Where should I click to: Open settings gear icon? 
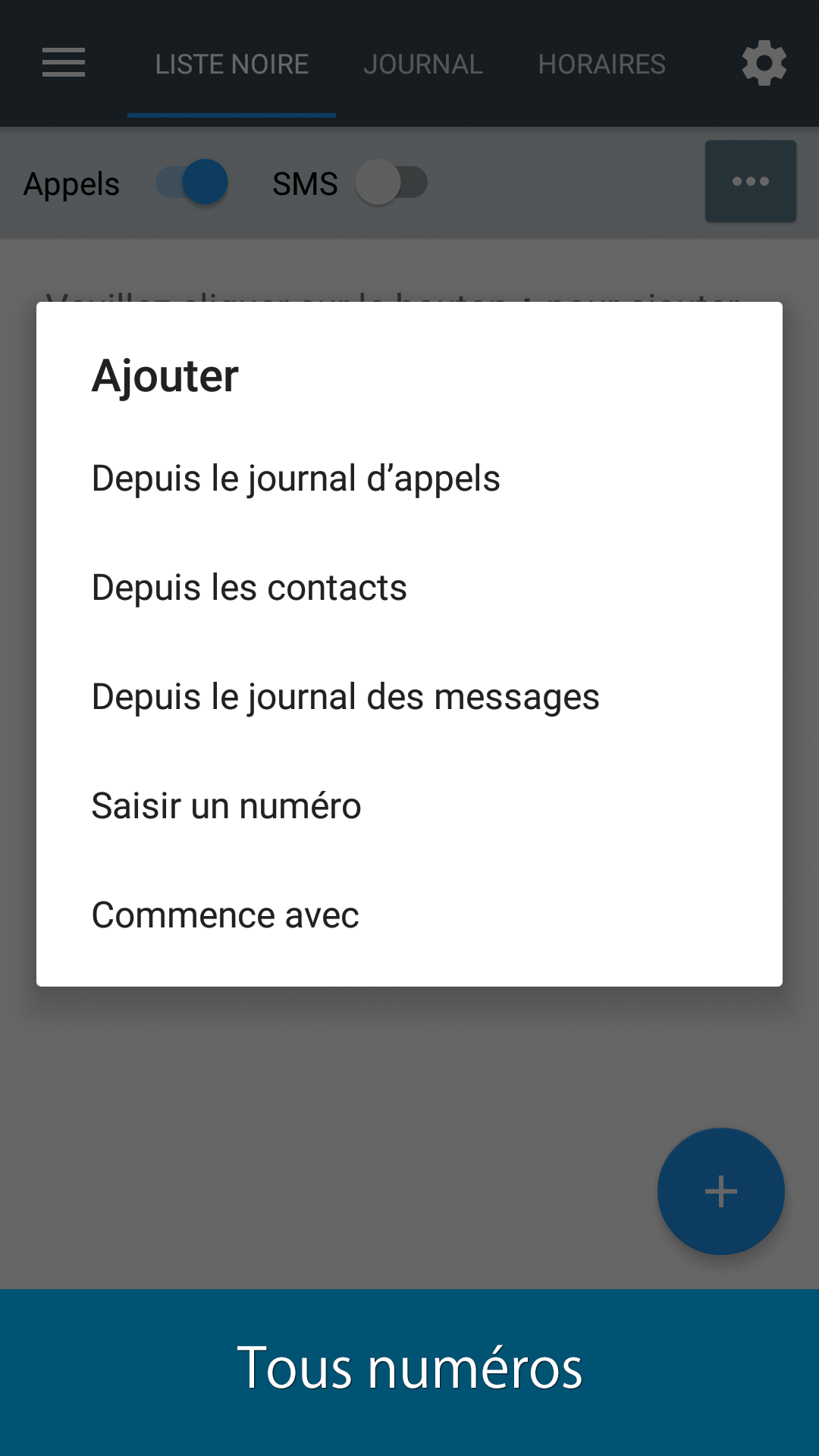[x=764, y=64]
